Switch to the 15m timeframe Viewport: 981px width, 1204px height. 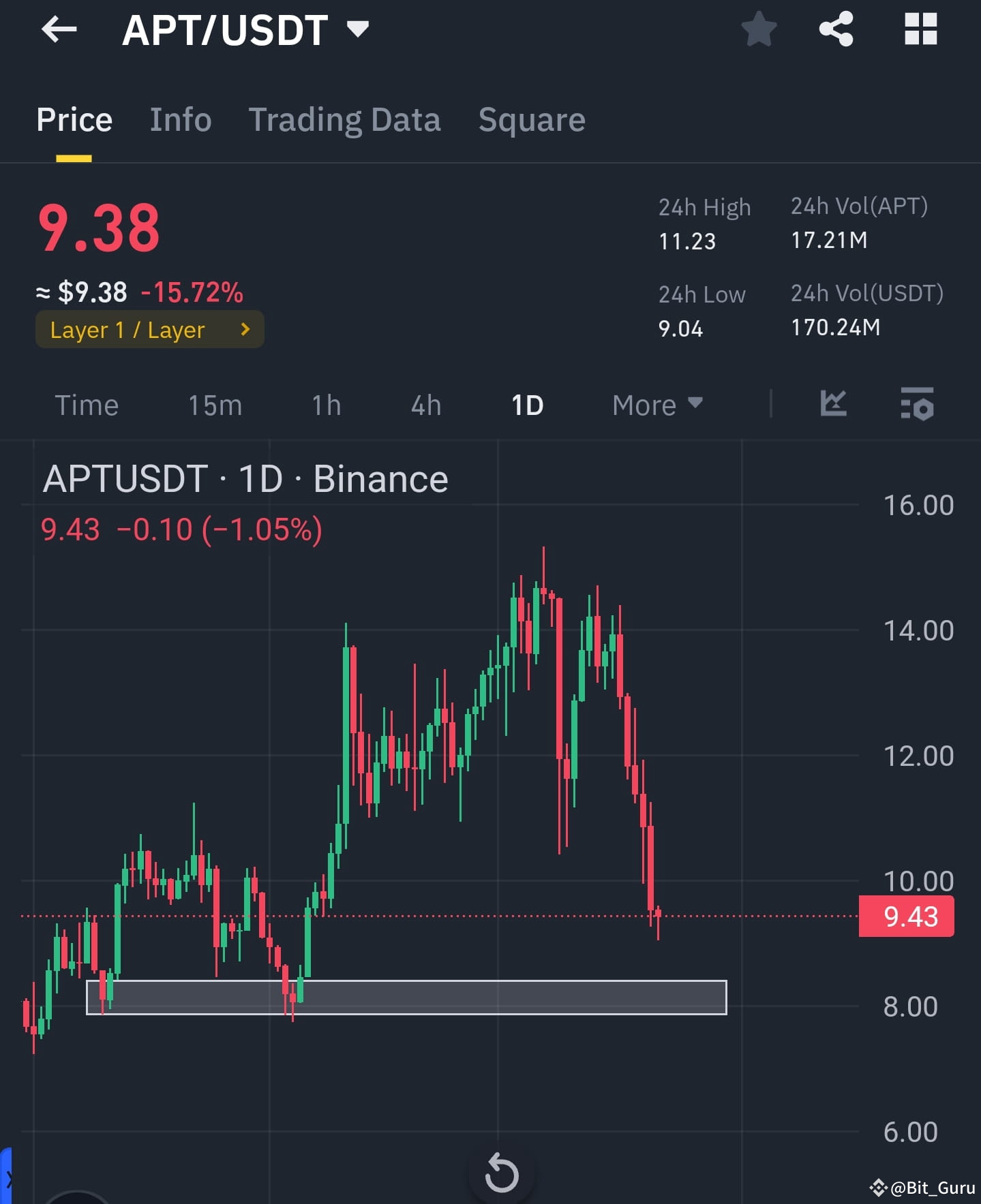(214, 405)
